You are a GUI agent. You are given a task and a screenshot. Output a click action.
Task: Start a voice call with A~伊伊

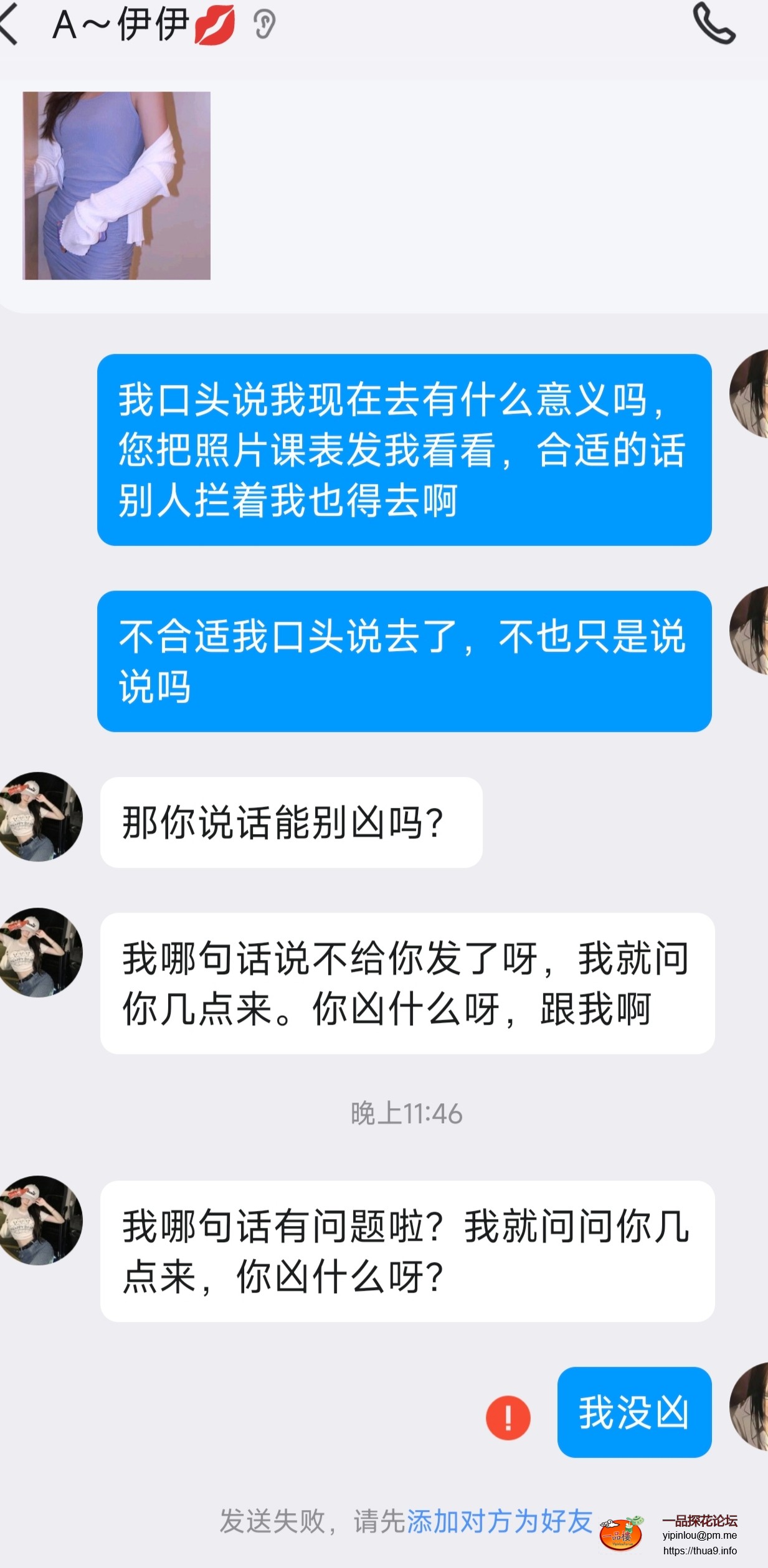pos(714,24)
